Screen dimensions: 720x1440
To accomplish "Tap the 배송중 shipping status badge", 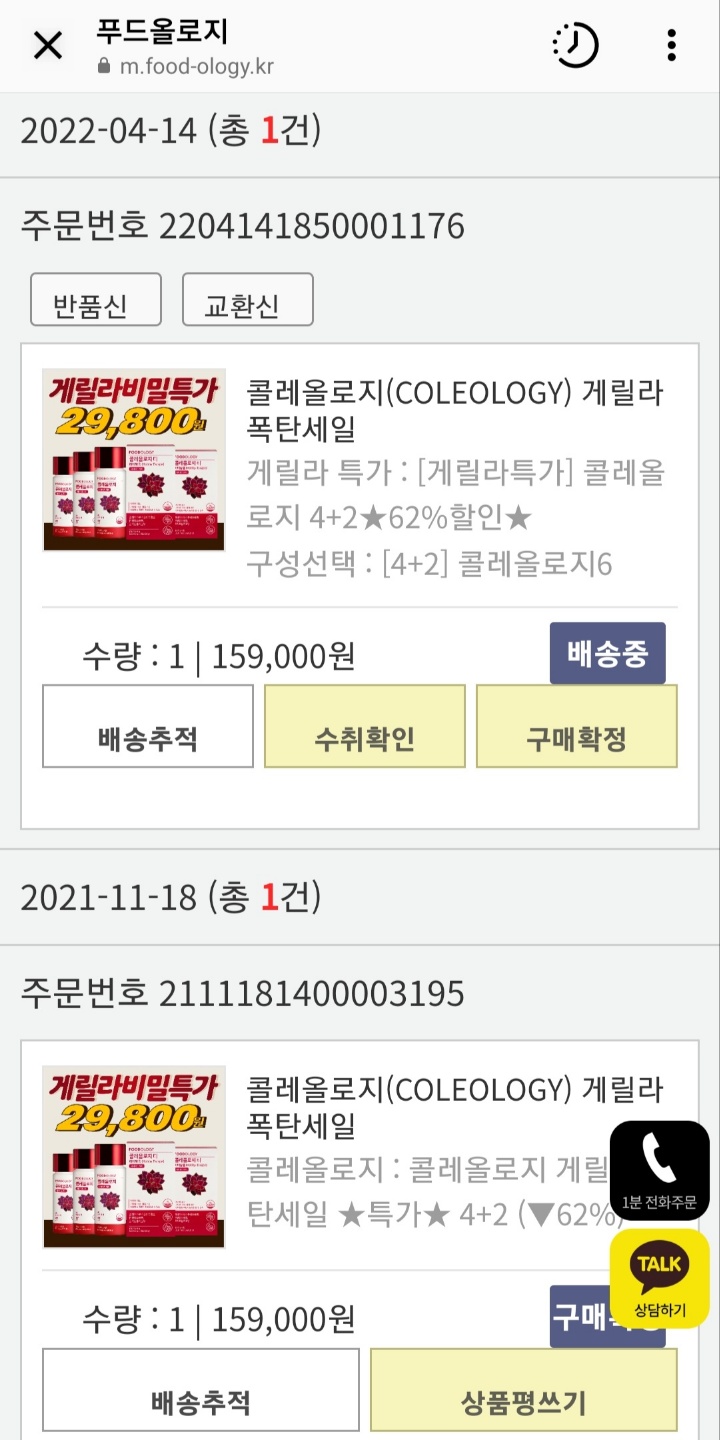I will (607, 651).
